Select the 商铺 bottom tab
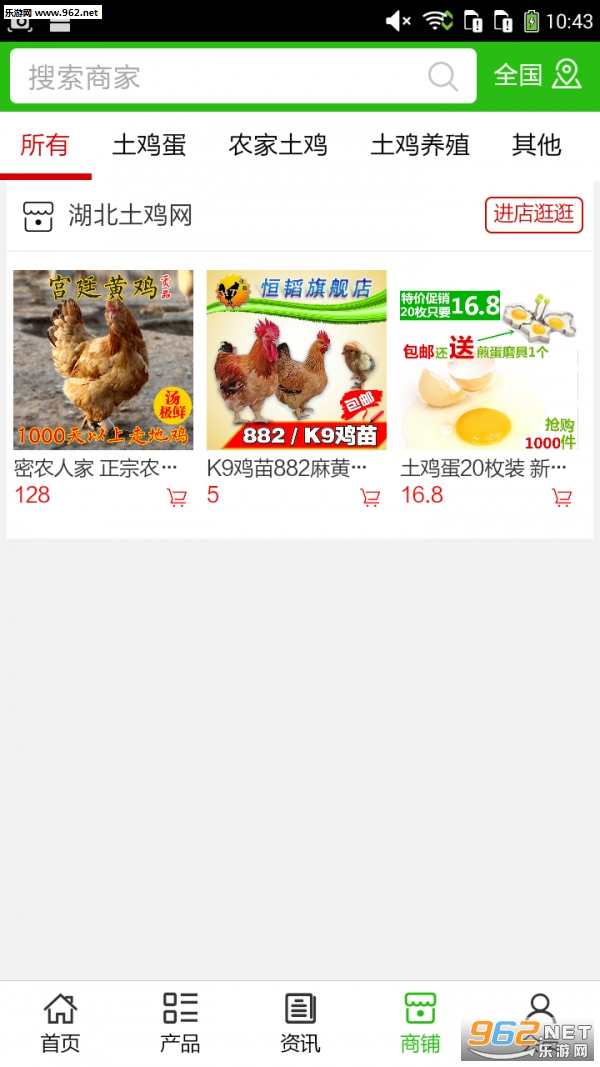This screenshot has width=600, height=1067. click(x=420, y=1023)
